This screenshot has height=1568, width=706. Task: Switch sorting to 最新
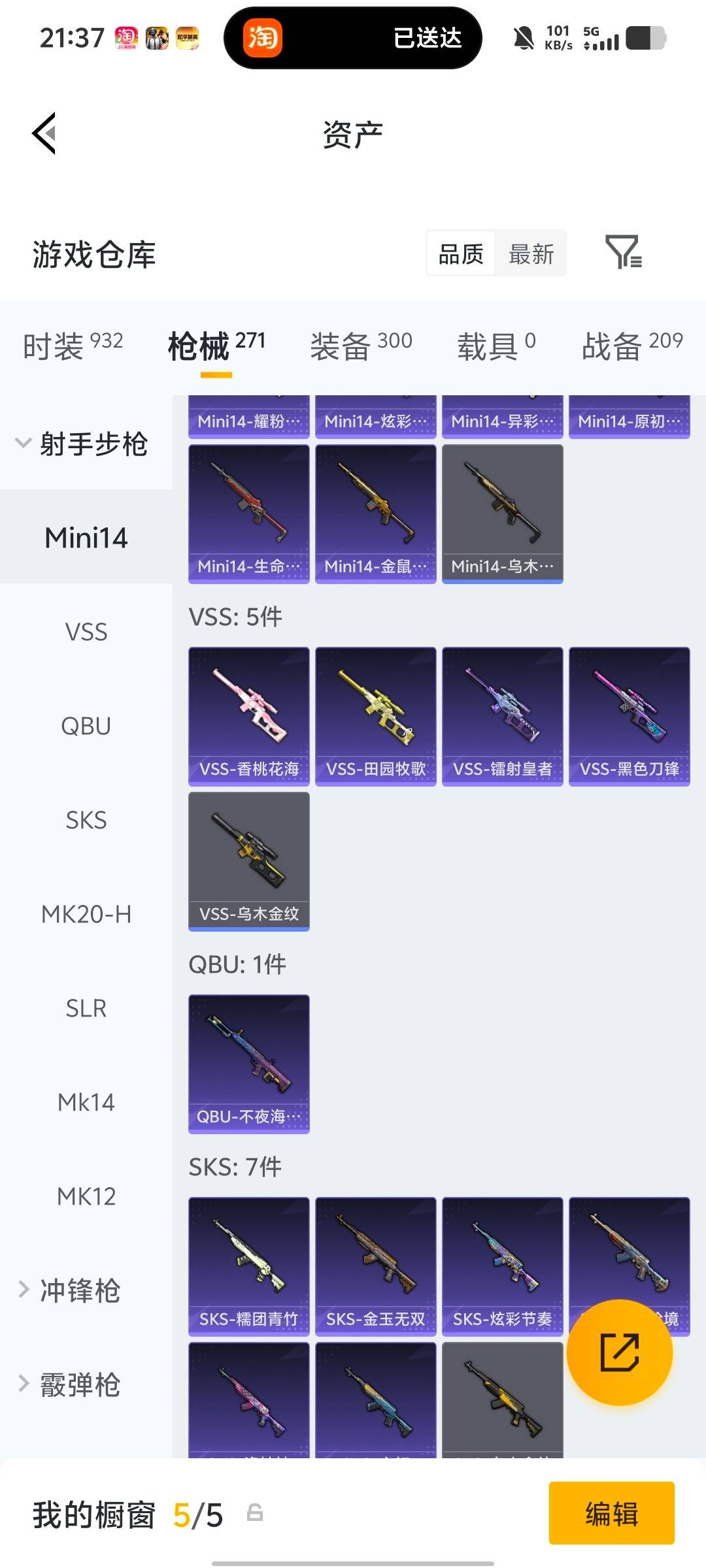coord(531,253)
